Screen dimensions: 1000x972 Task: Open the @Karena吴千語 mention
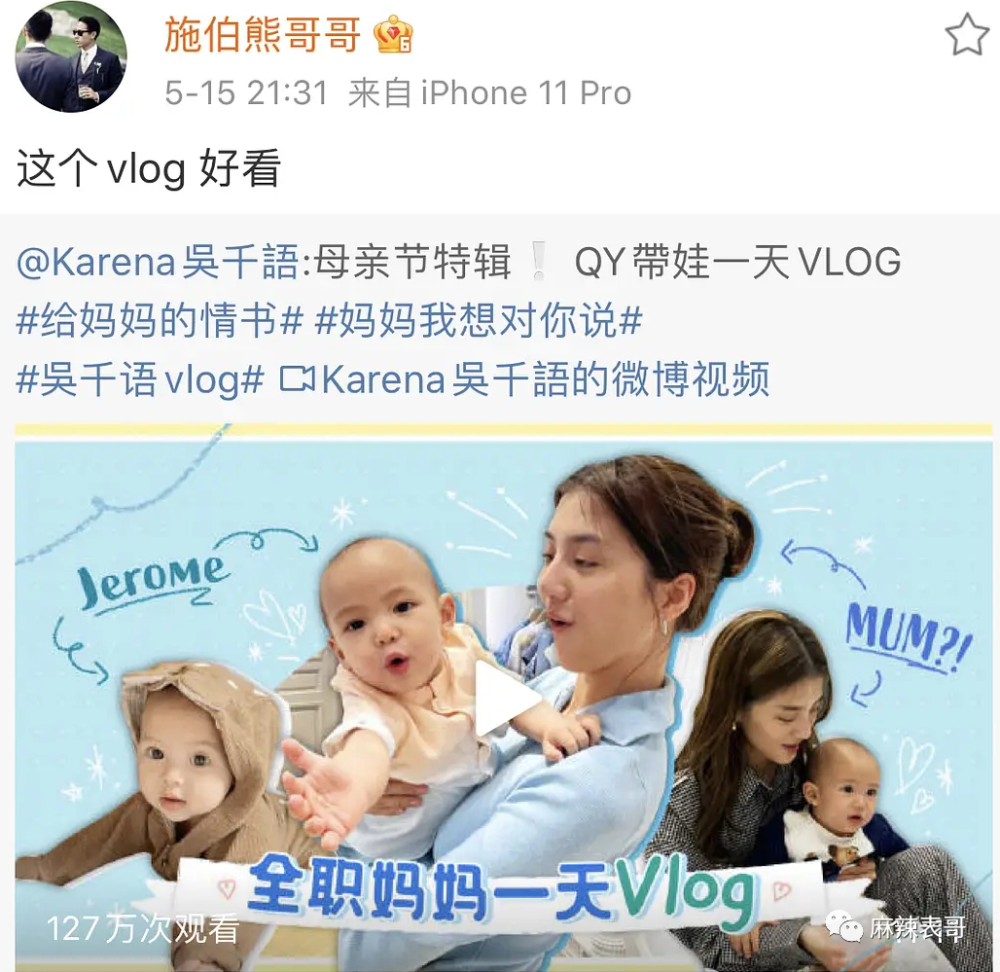(157, 263)
